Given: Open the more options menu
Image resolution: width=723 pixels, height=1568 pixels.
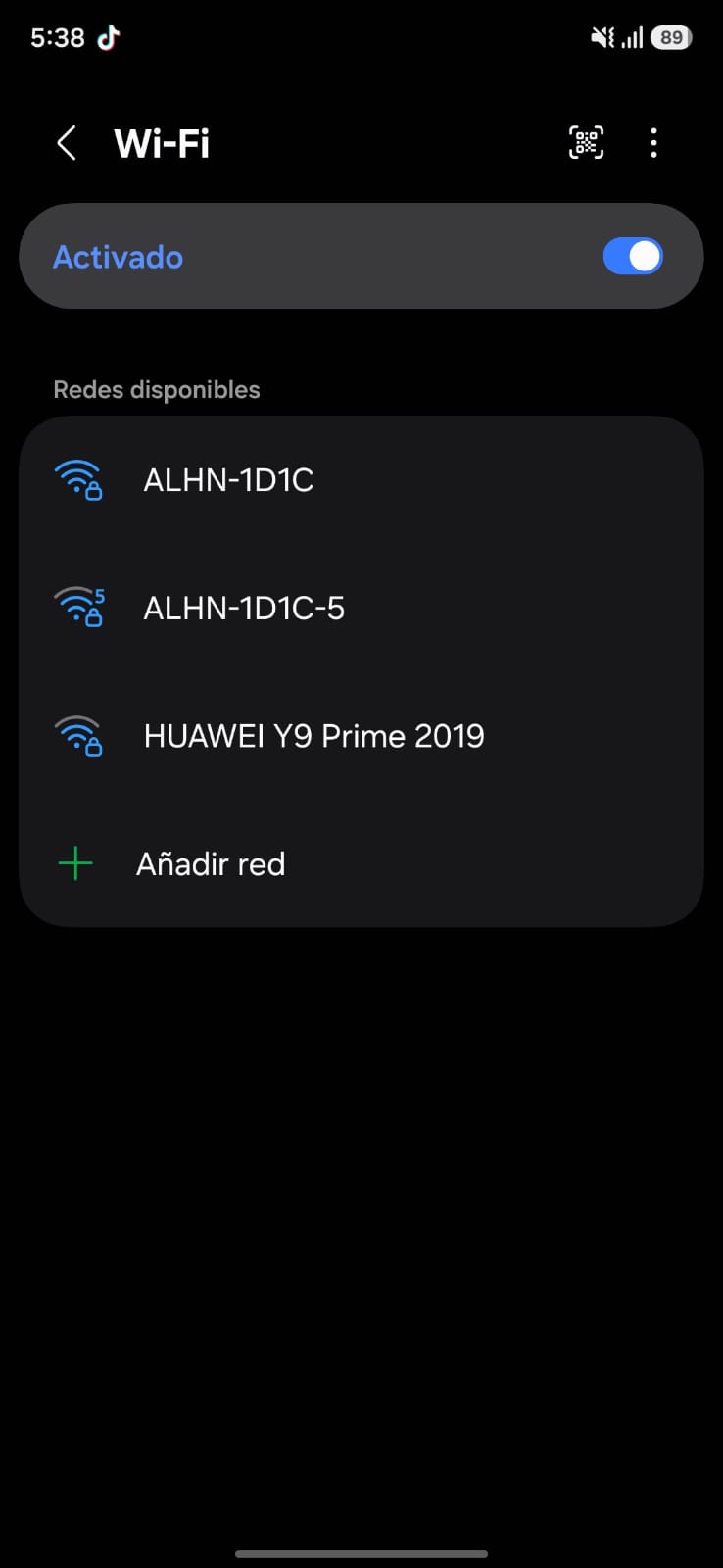Looking at the screenshot, I should (653, 143).
